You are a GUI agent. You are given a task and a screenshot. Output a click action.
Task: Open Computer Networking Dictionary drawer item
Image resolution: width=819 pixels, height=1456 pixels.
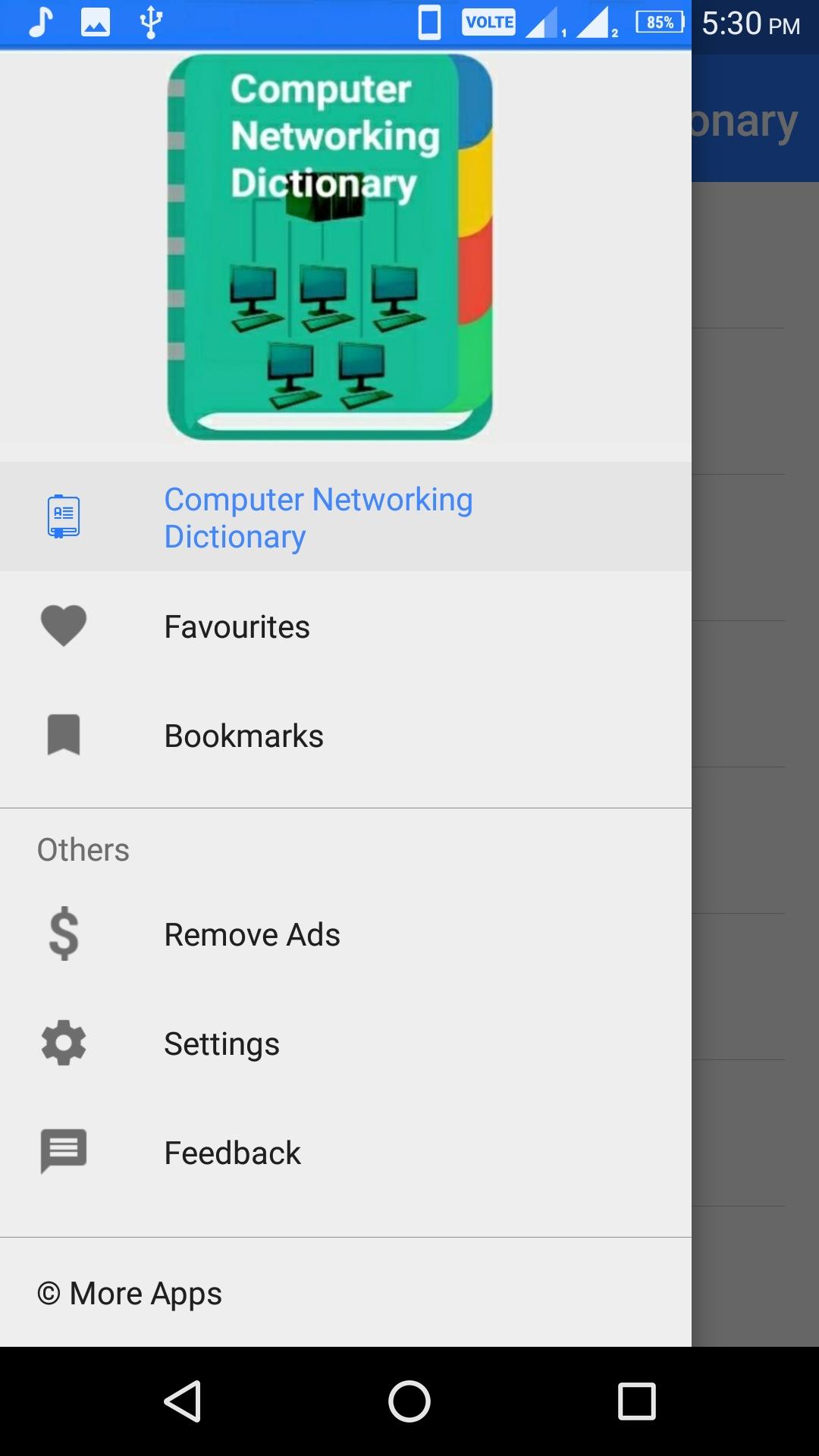318,517
